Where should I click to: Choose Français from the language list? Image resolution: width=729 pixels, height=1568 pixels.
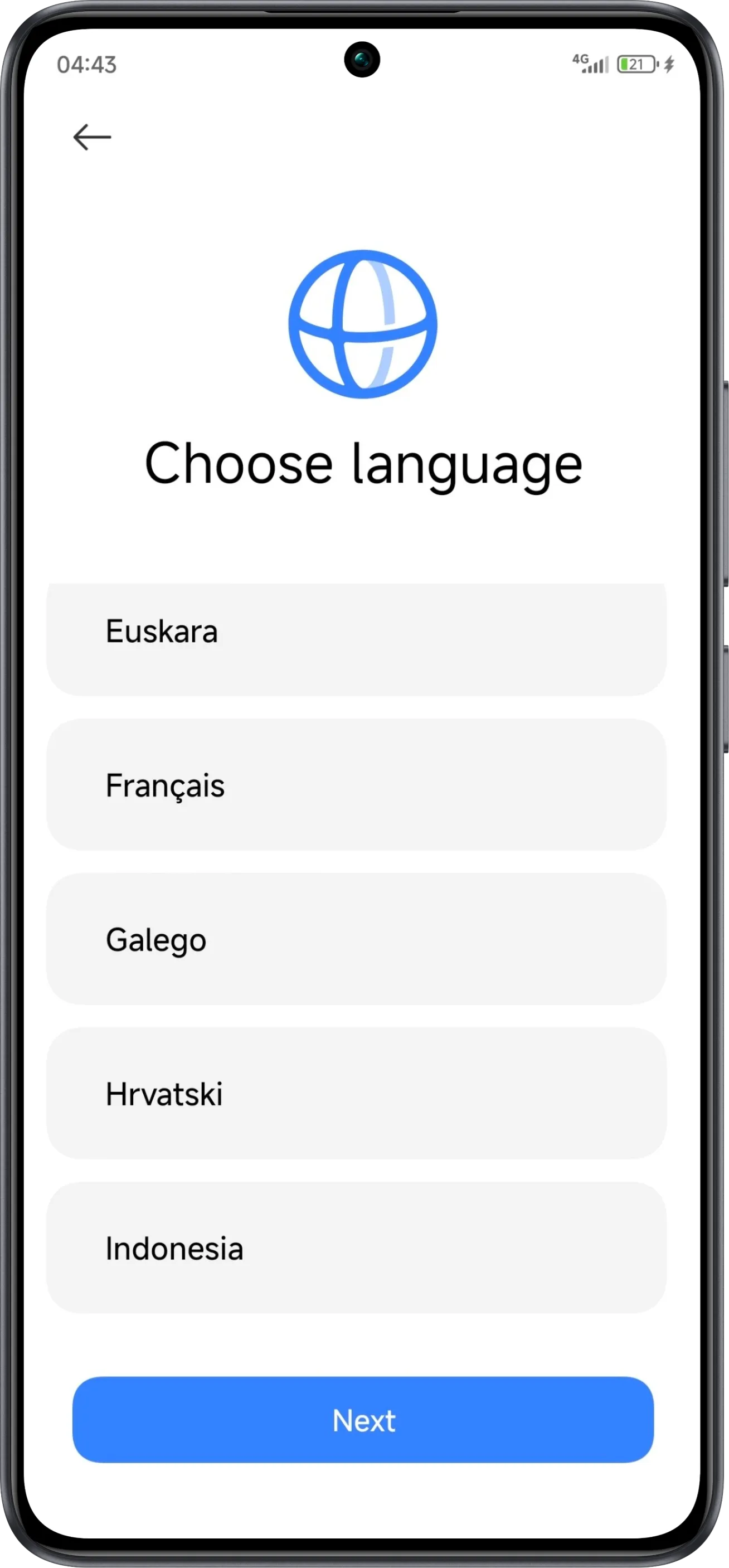click(356, 785)
